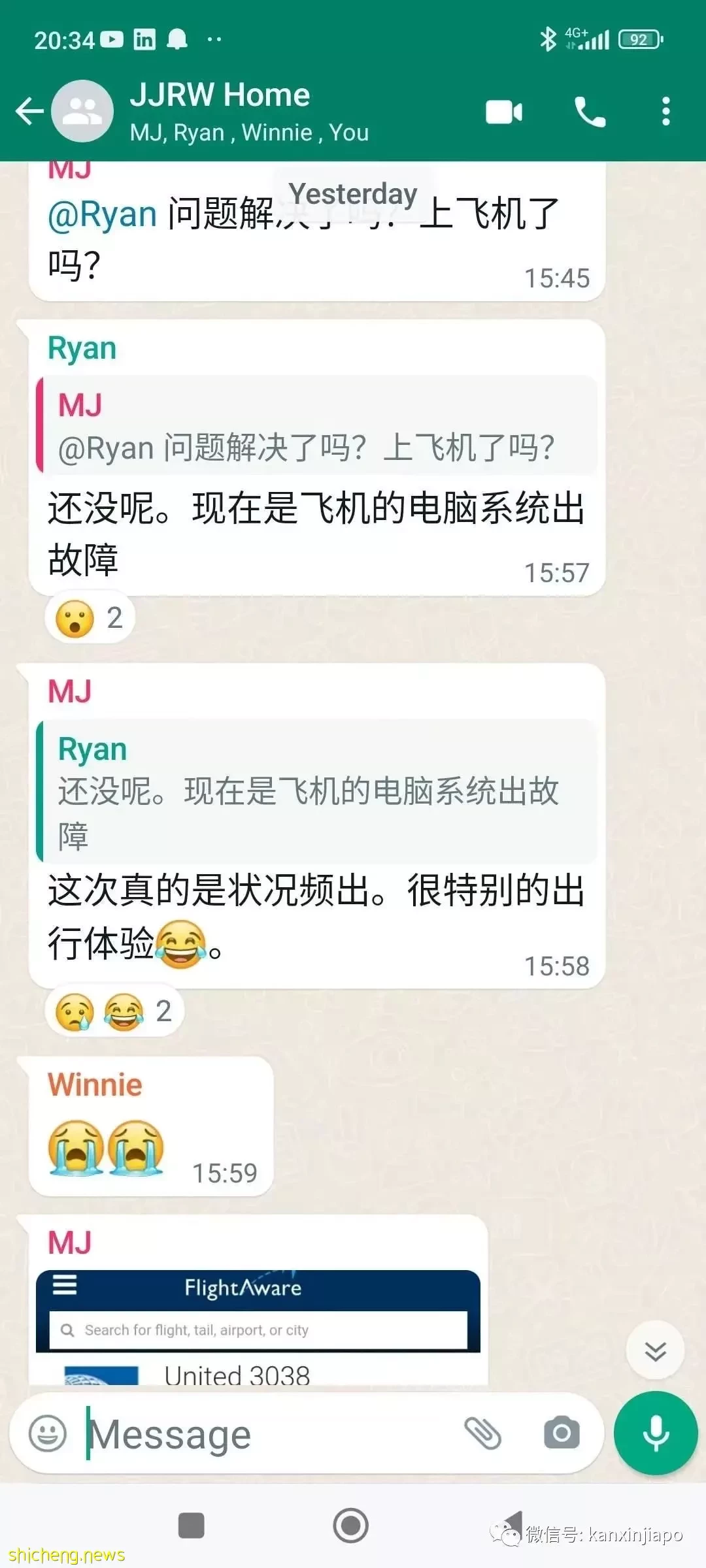Start a group video call
706x1568 pixels.
(x=503, y=112)
